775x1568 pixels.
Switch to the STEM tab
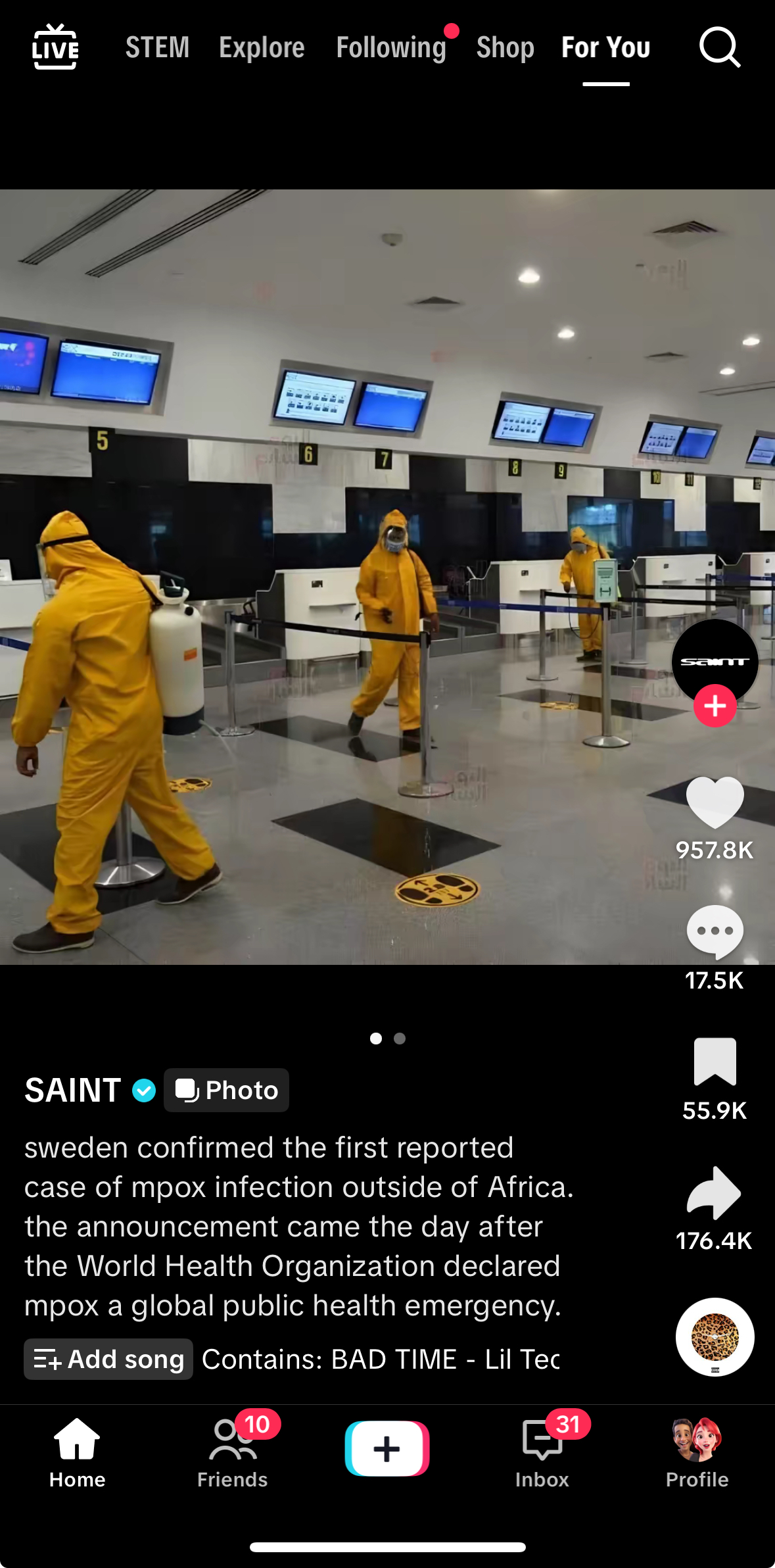click(x=158, y=47)
